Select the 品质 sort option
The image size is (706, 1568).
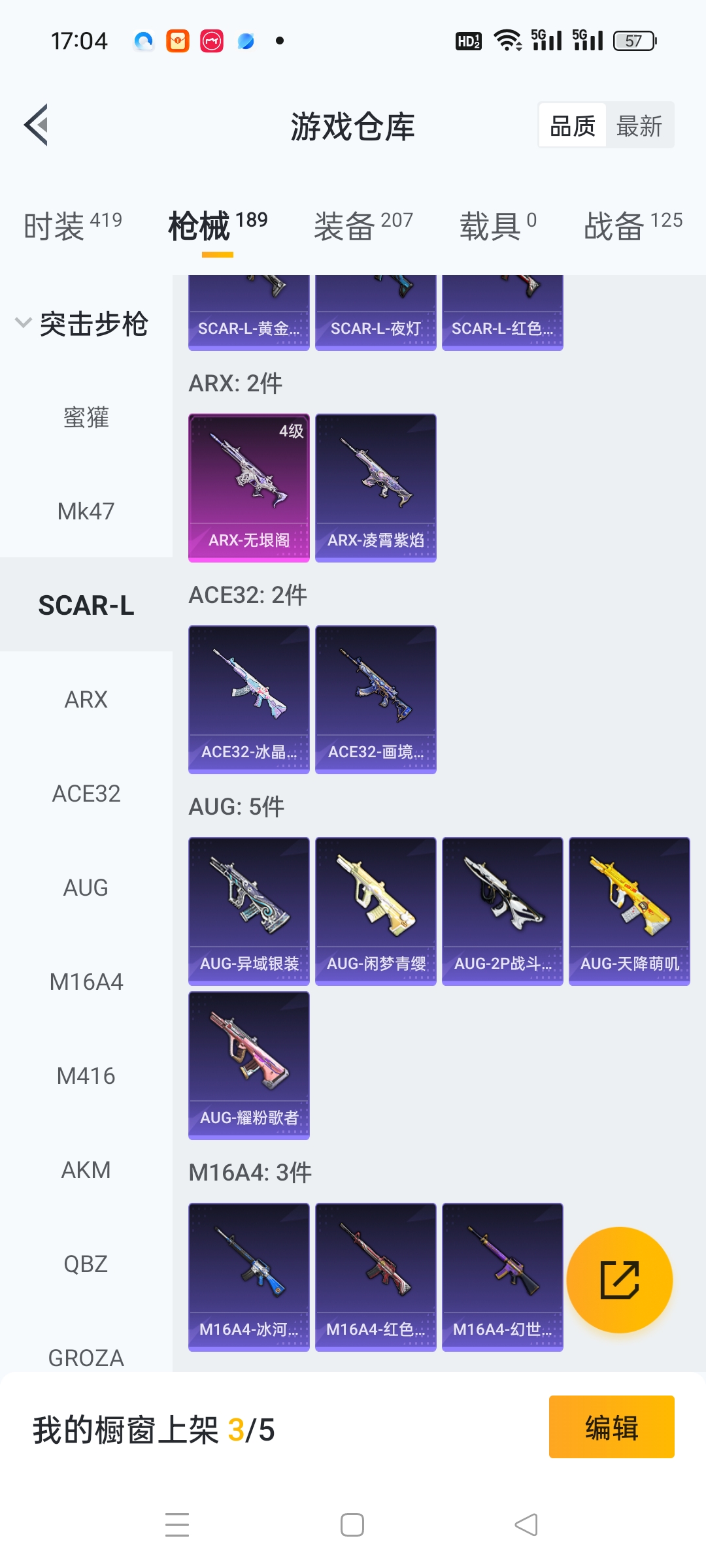573,125
